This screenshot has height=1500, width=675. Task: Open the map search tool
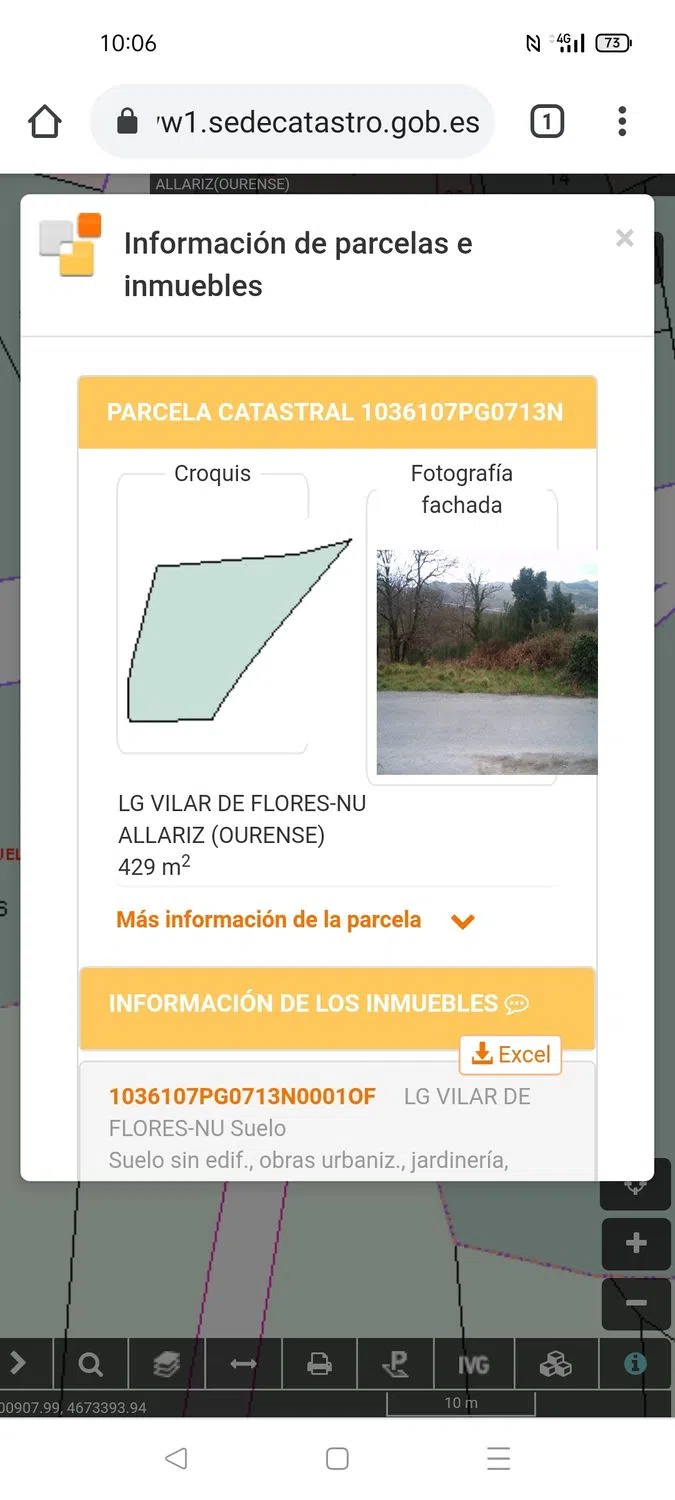pyautogui.click(x=90, y=1364)
